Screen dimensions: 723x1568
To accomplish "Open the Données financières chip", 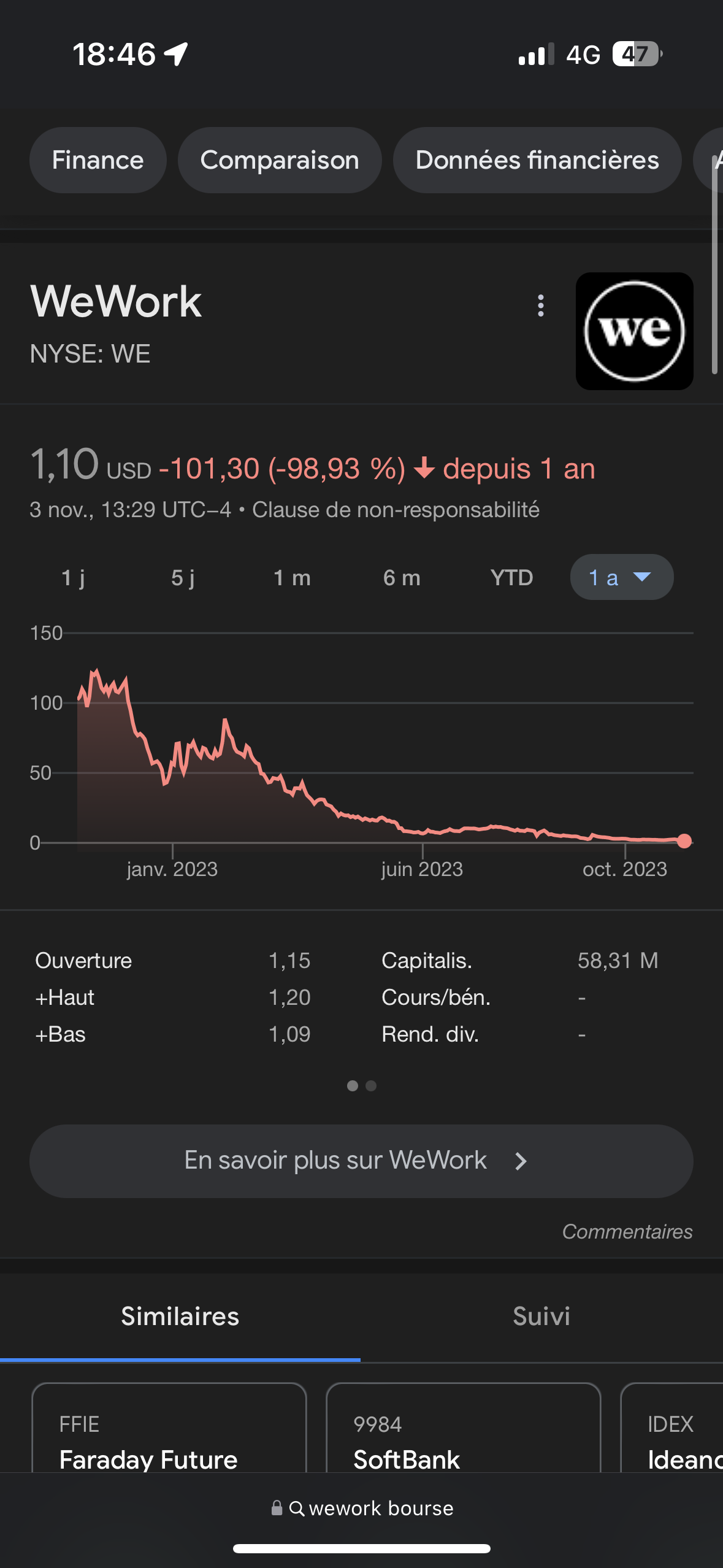I will click(x=537, y=160).
